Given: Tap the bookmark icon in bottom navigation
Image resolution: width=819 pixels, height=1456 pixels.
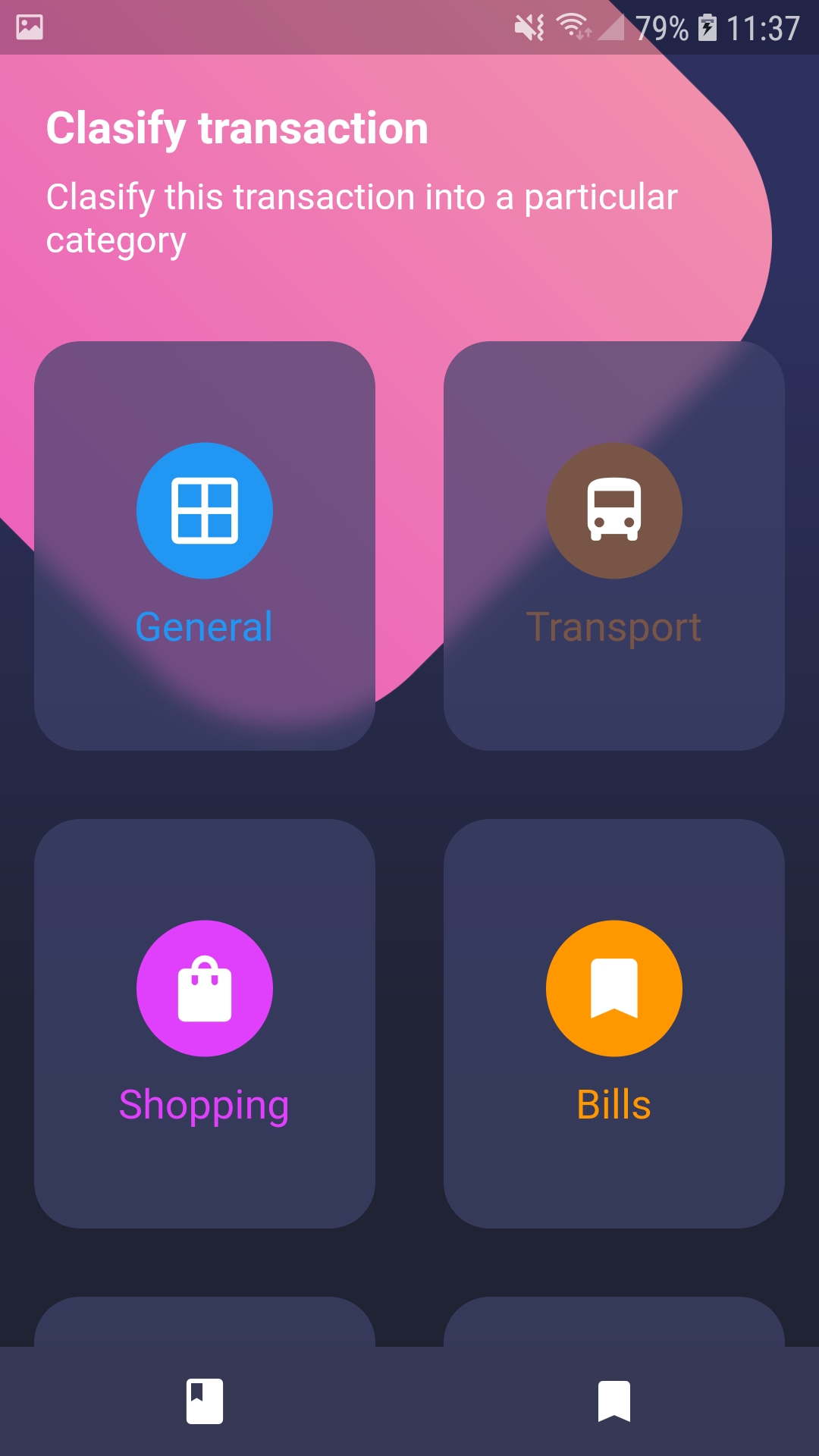Looking at the screenshot, I should (x=614, y=1402).
